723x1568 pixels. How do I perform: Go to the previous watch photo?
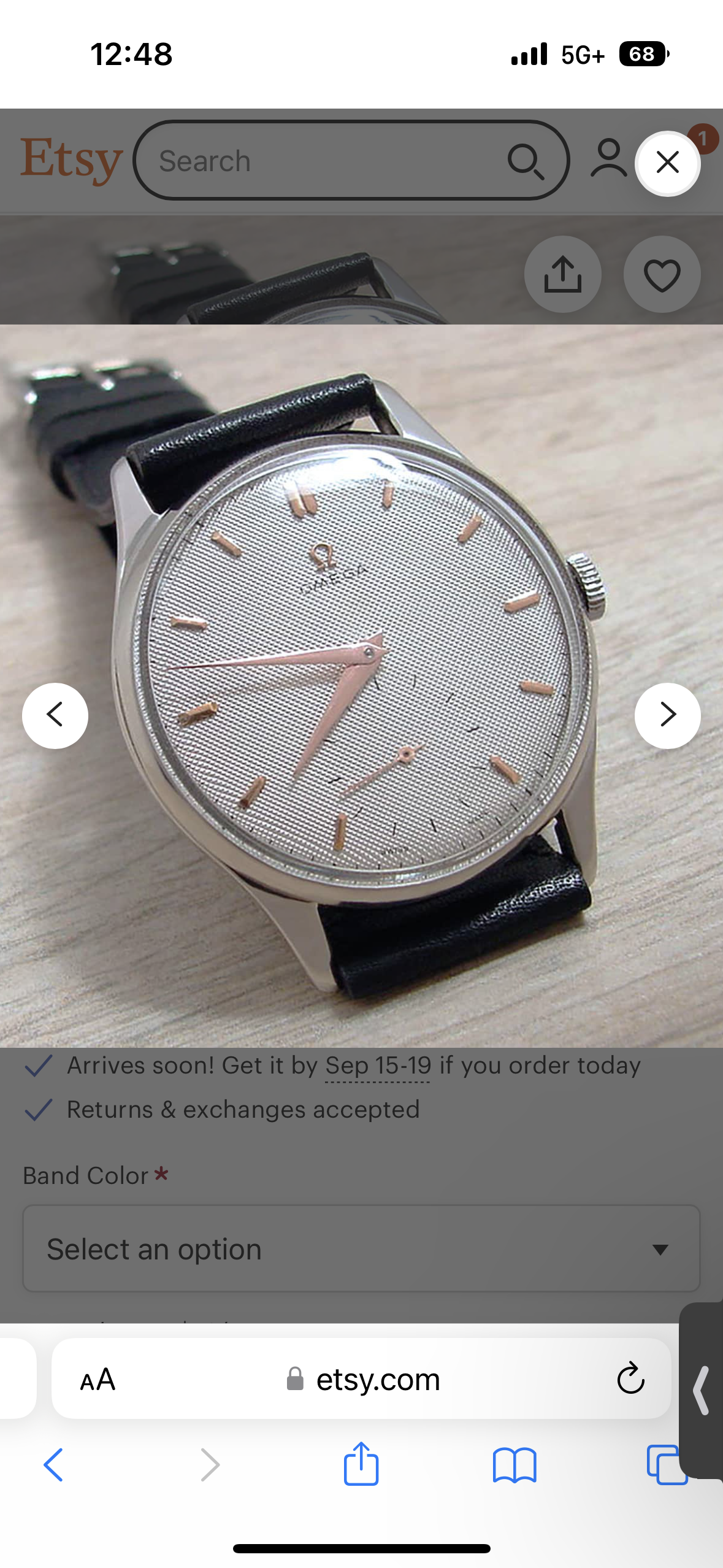click(55, 715)
